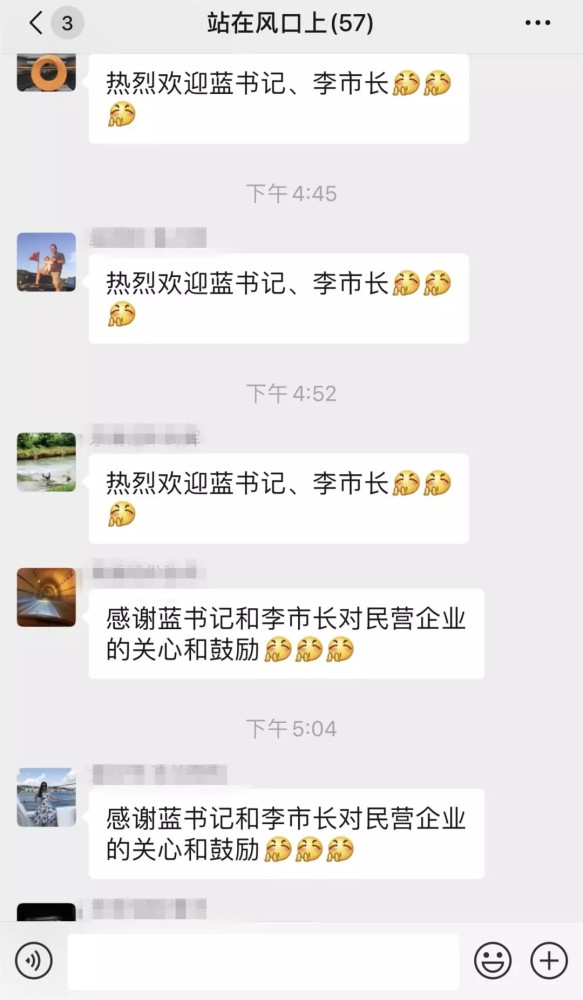Open the group chat options menu

pyautogui.click(x=537, y=23)
